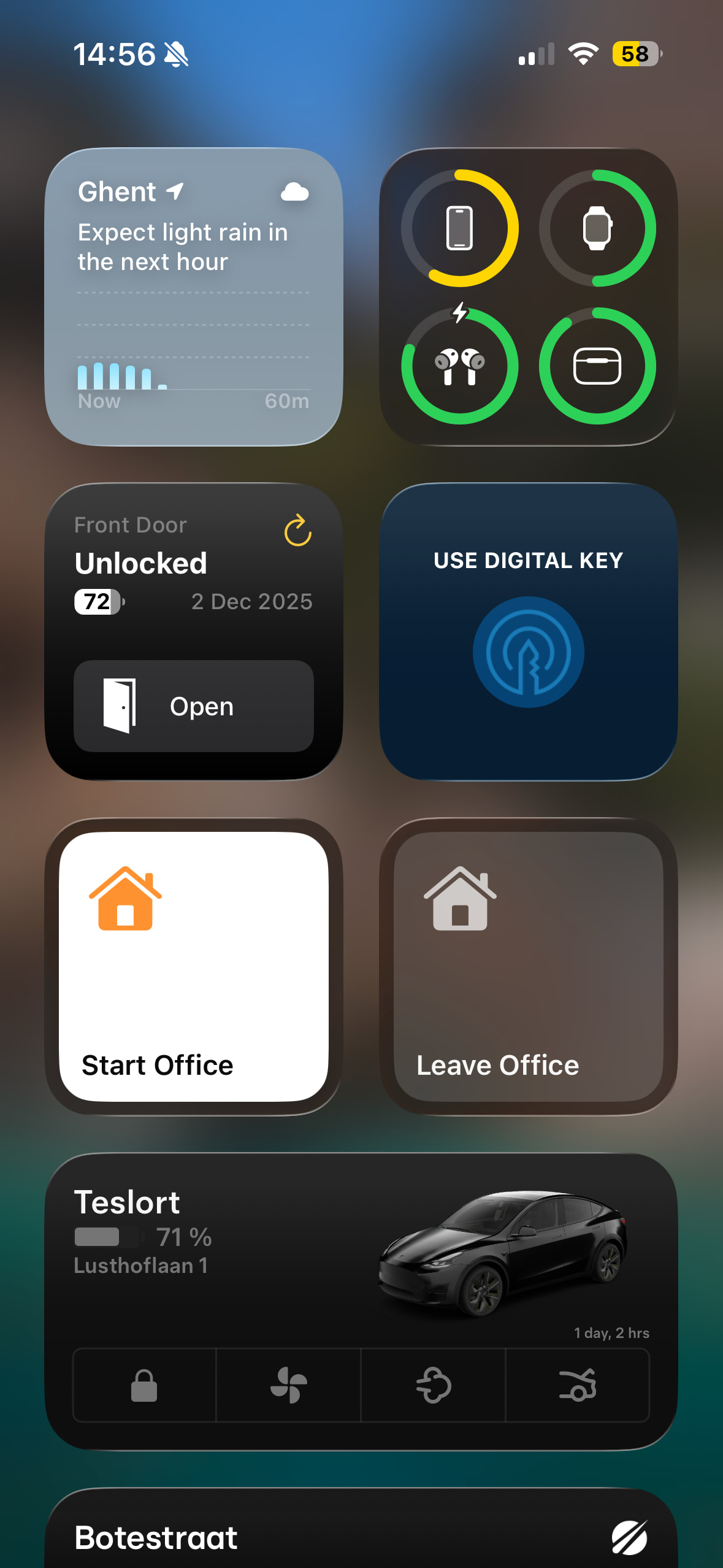Run the Start Office scene
This screenshot has width=723, height=1568.
click(x=193, y=966)
